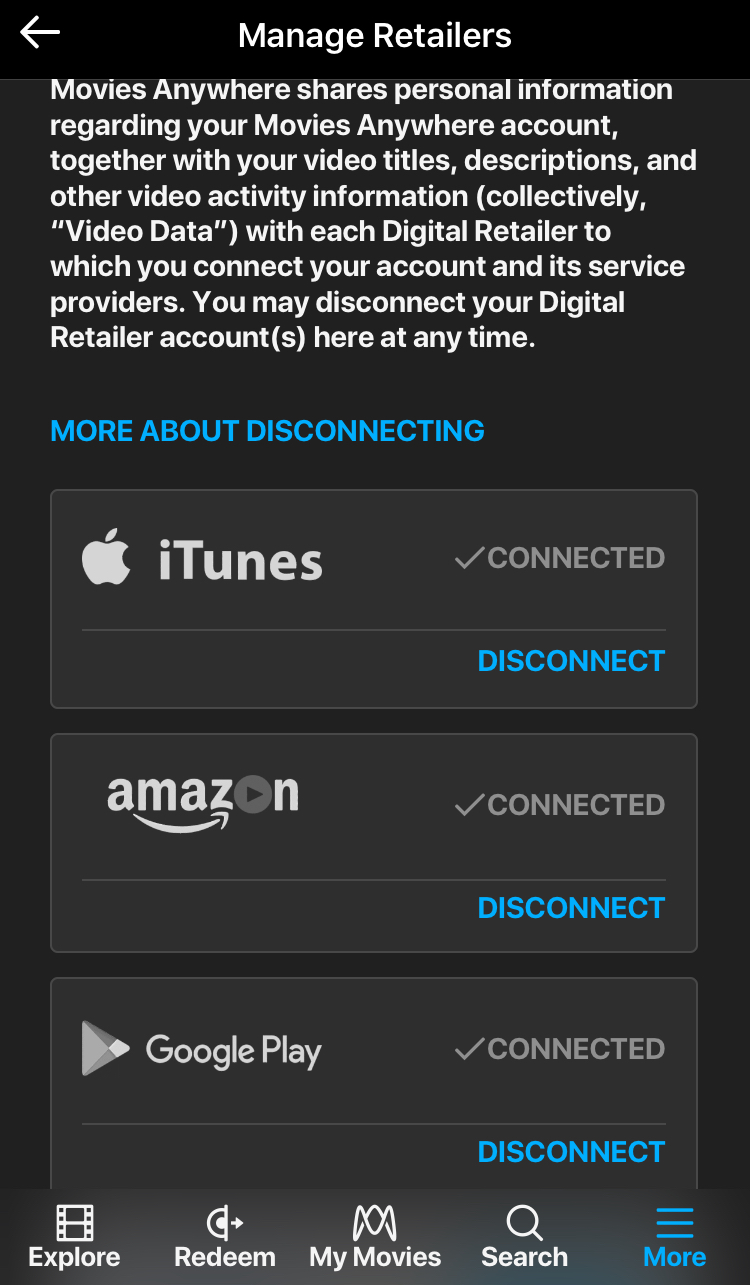This screenshot has width=750, height=1285.
Task: Open the Redeem tab
Action: (225, 1237)
